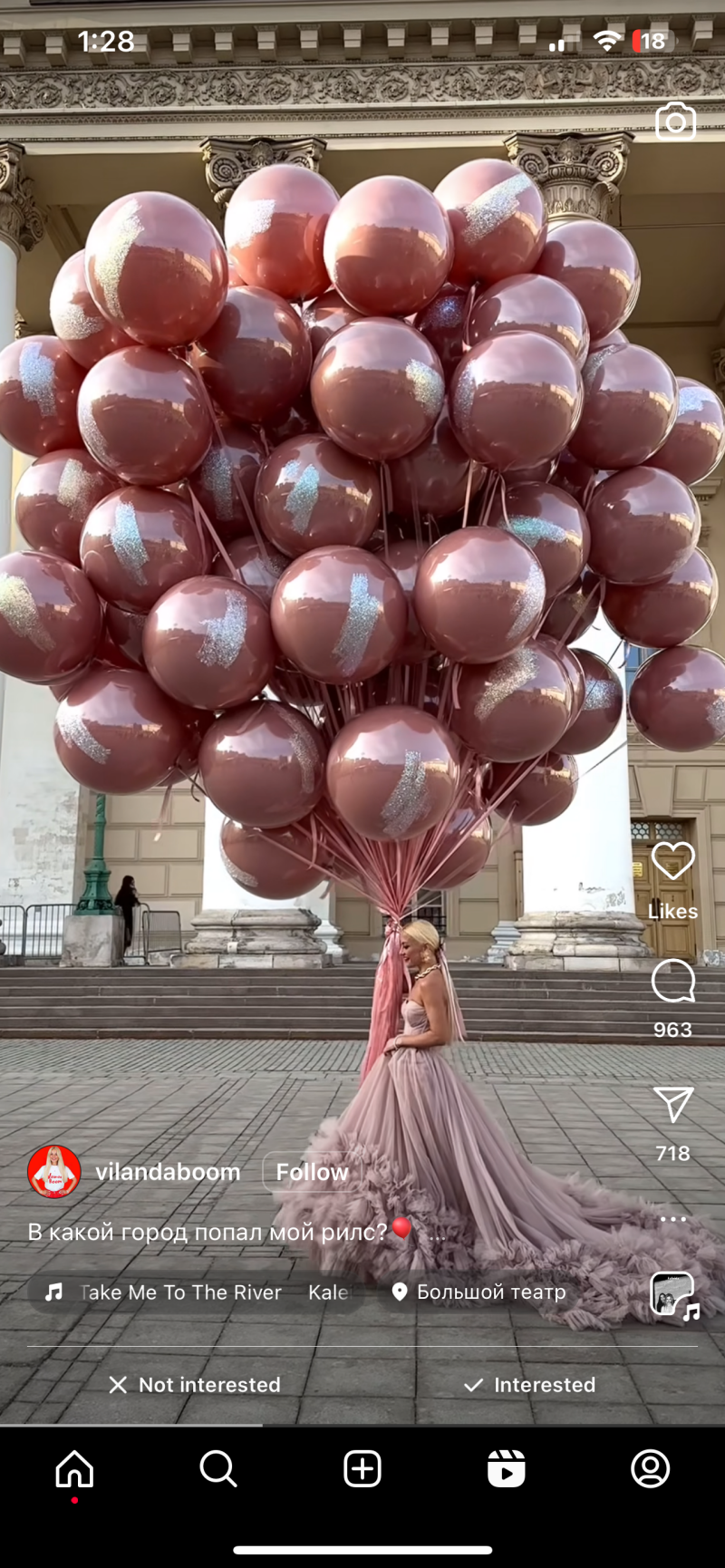This screenshot has height=1568, width=725.
Task: Open the vilandaboom username link
Action: (x=168, y=1172)
